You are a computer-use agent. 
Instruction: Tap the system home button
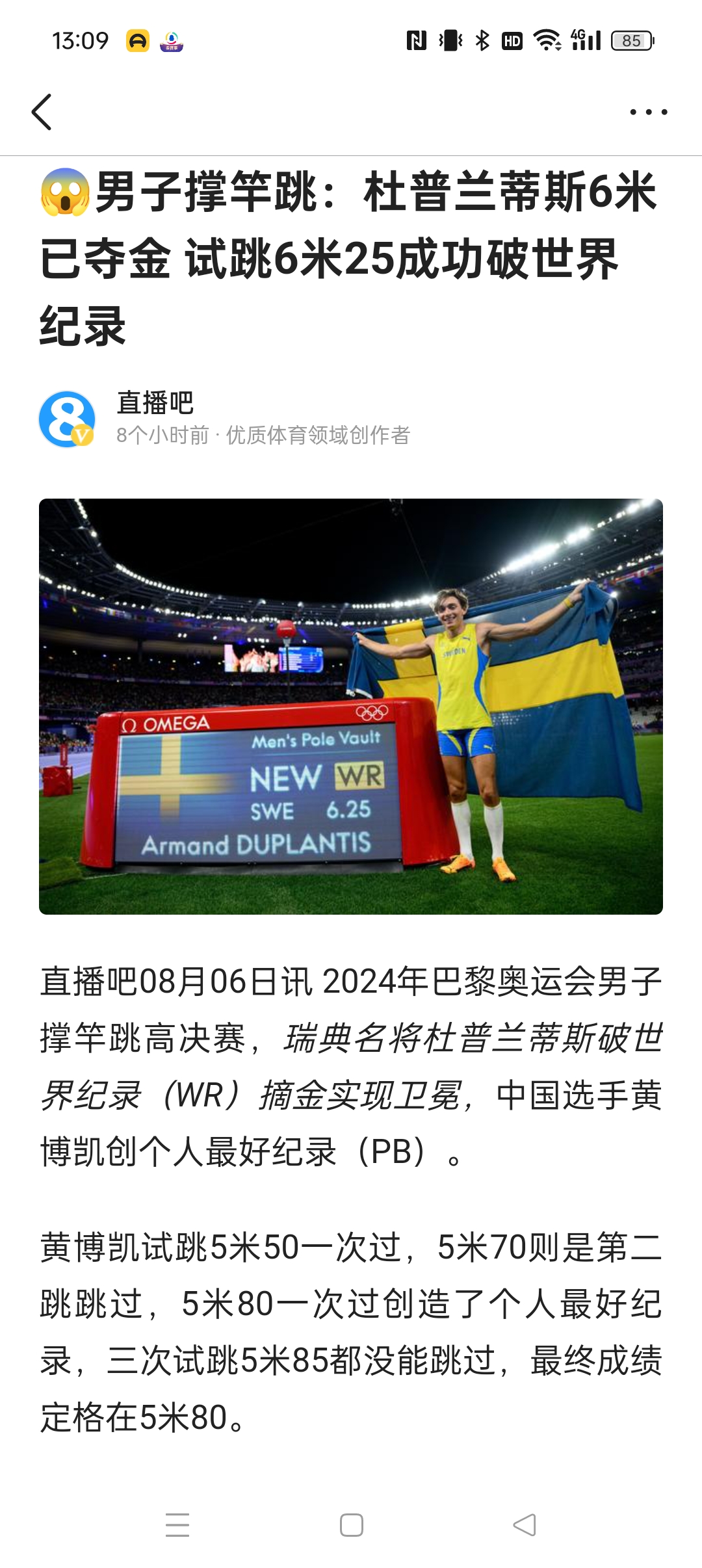(x=351, y=1524)
